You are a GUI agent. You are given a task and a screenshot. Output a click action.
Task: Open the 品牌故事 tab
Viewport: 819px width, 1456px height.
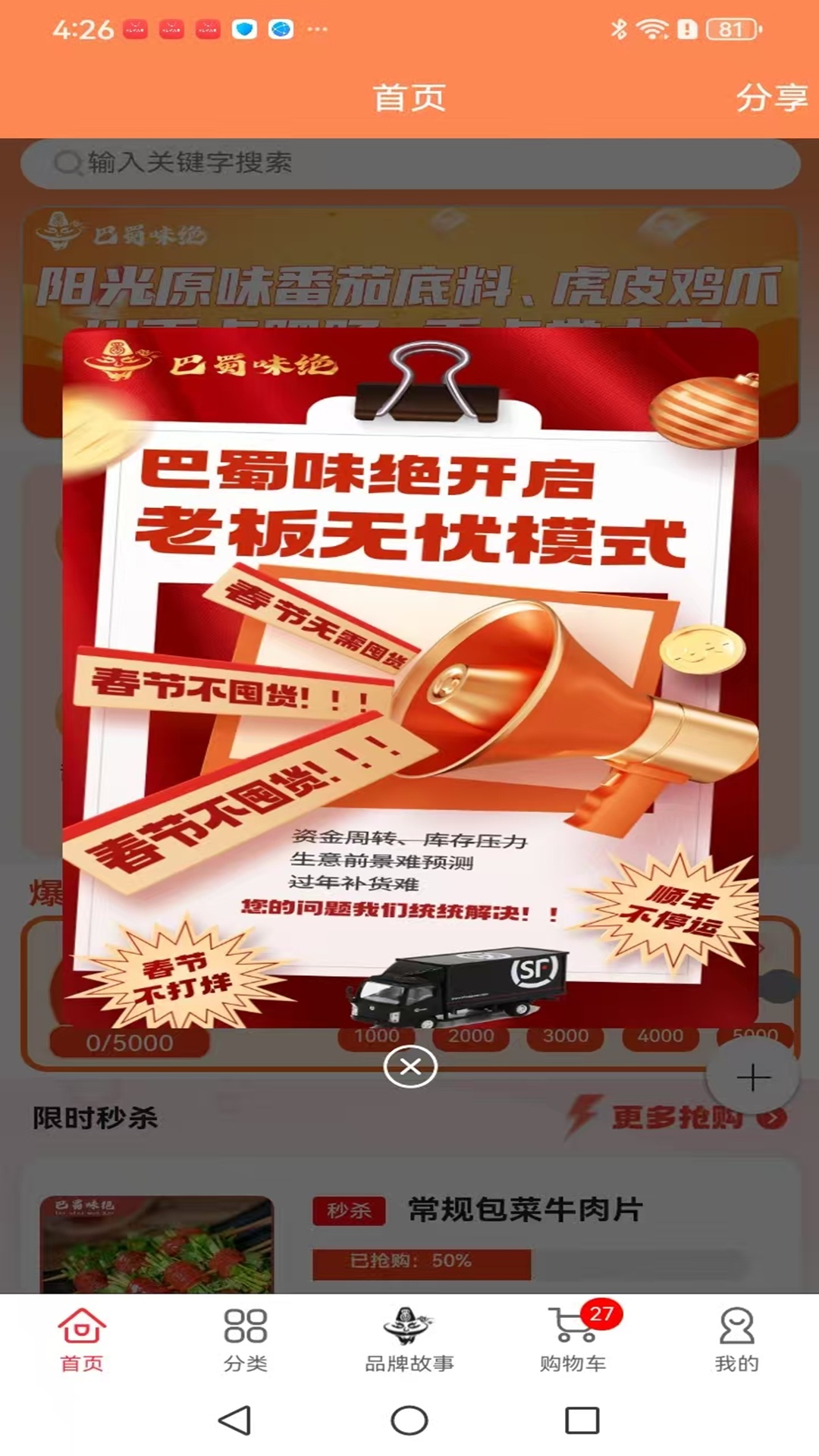pos(409,1340)
